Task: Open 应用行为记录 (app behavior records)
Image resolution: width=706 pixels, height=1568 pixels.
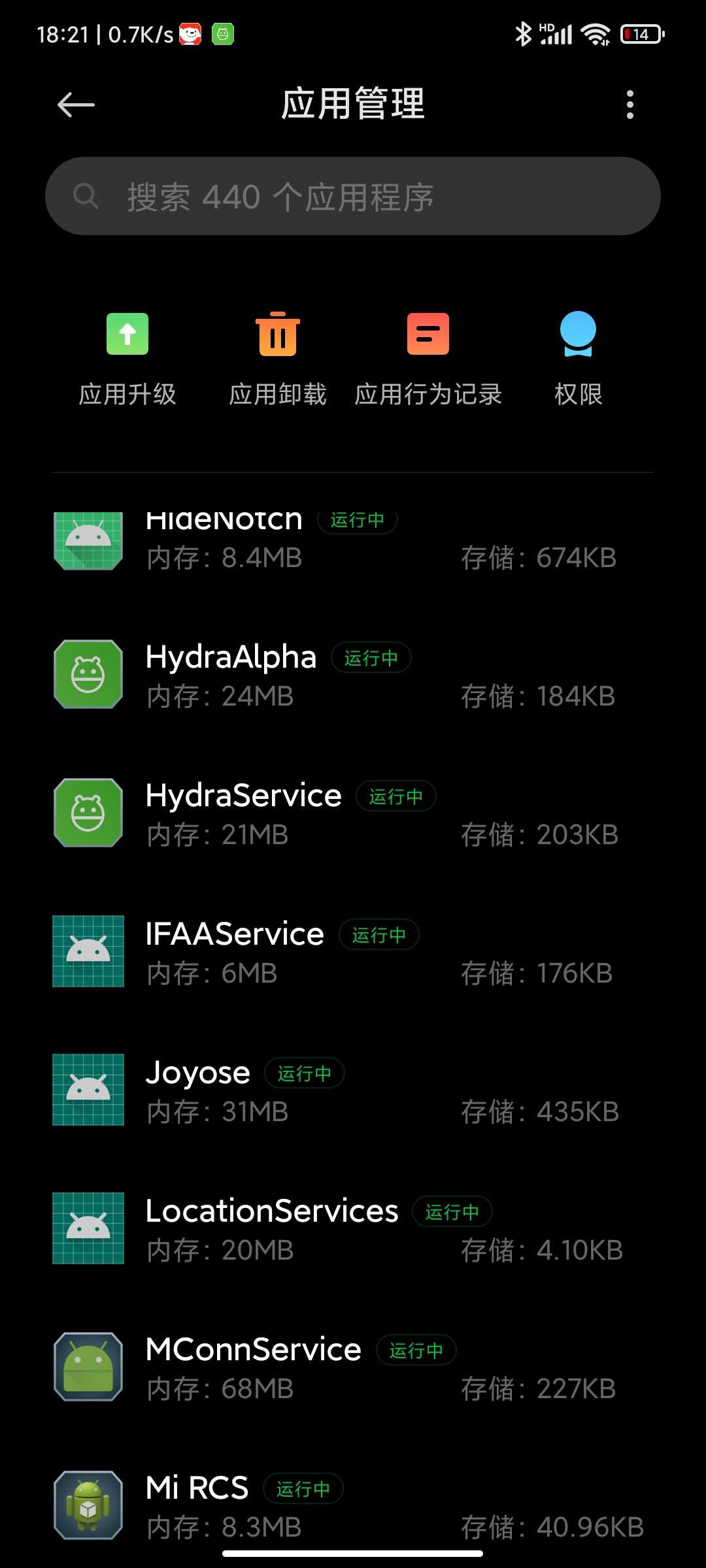Action: pyautogui.click(x=428, y=360)
